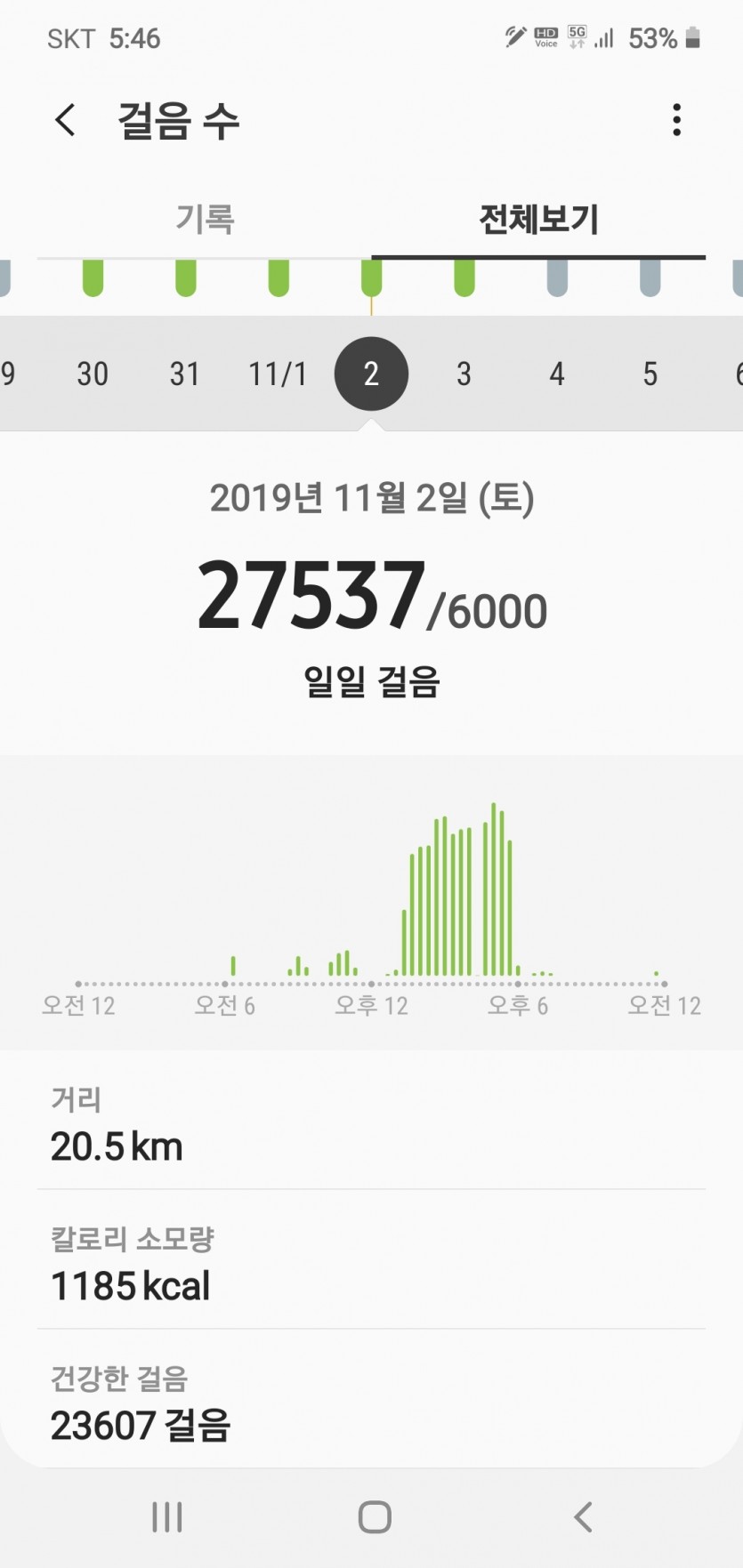Select date 31 in the date strip
743x1568 pixels.
coord(185,374)
